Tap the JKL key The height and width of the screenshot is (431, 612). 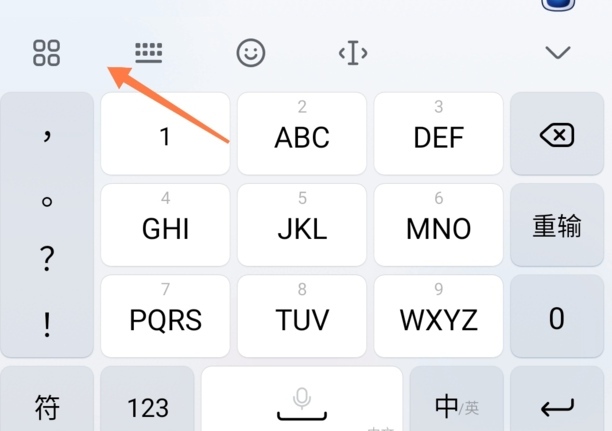[x=302, y=226]
